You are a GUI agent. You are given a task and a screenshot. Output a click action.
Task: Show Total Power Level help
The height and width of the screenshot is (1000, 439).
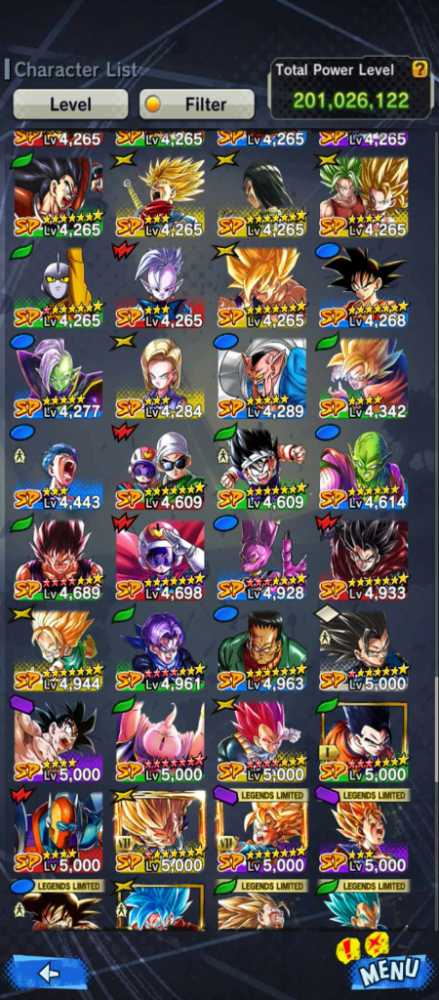tap(419, 70)
